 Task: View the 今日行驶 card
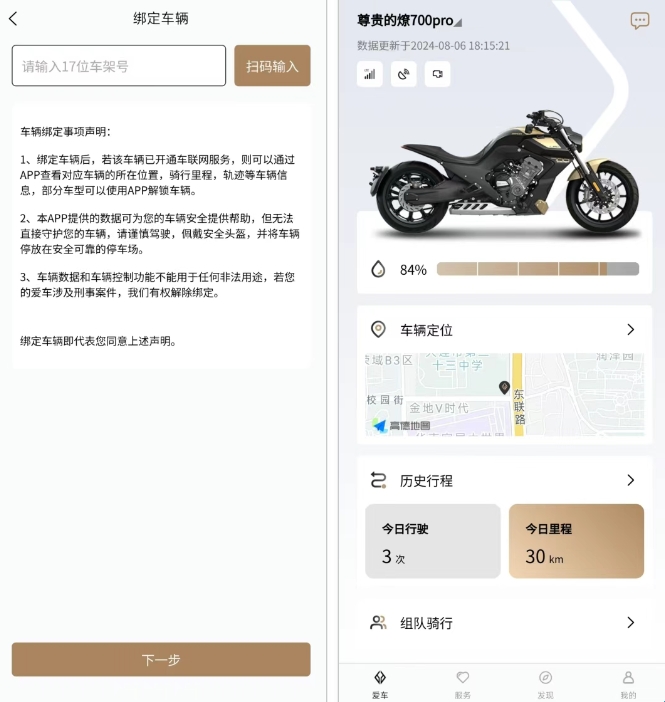point(432,541)
